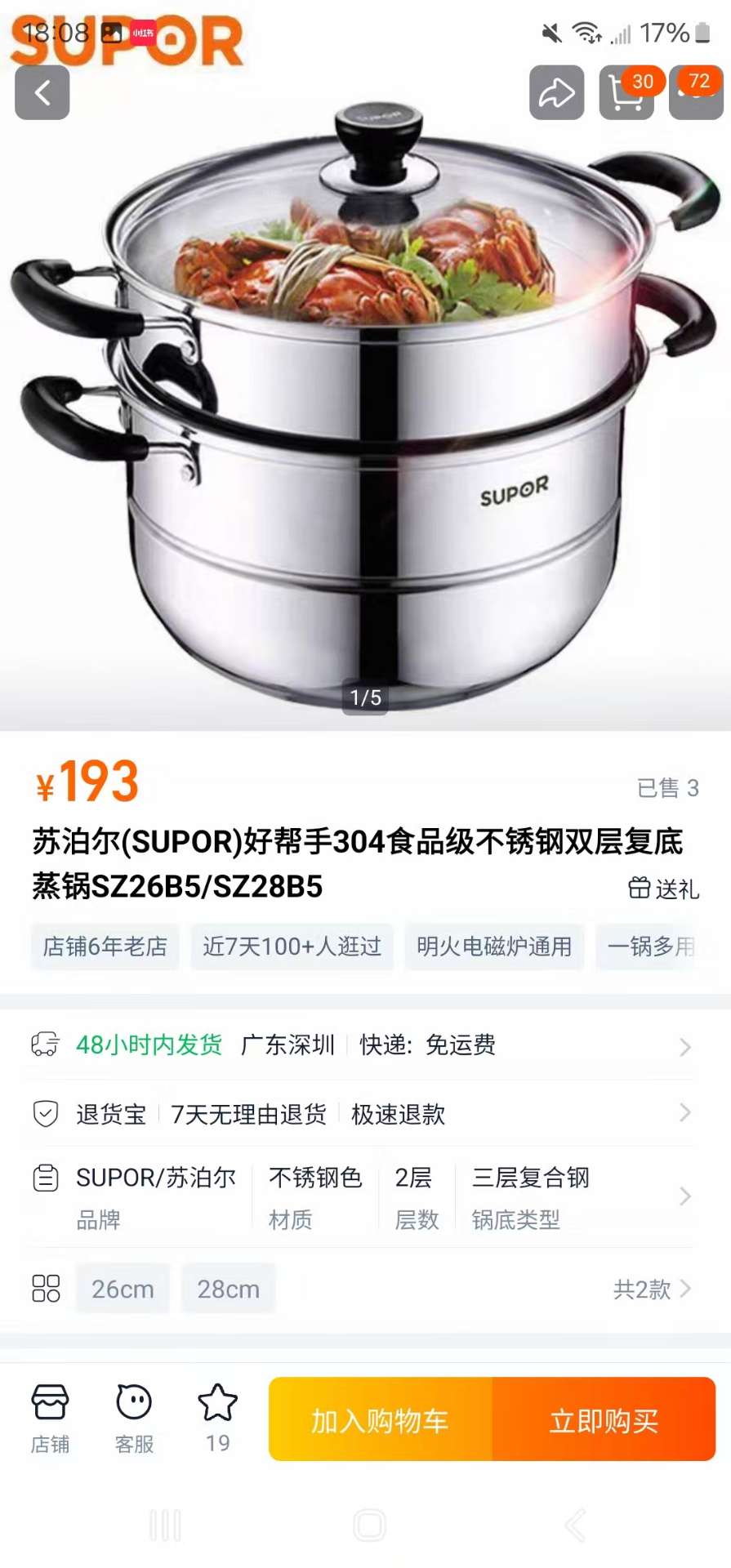
Task: Favorite the product with star icon
Action: point(217,1417)
